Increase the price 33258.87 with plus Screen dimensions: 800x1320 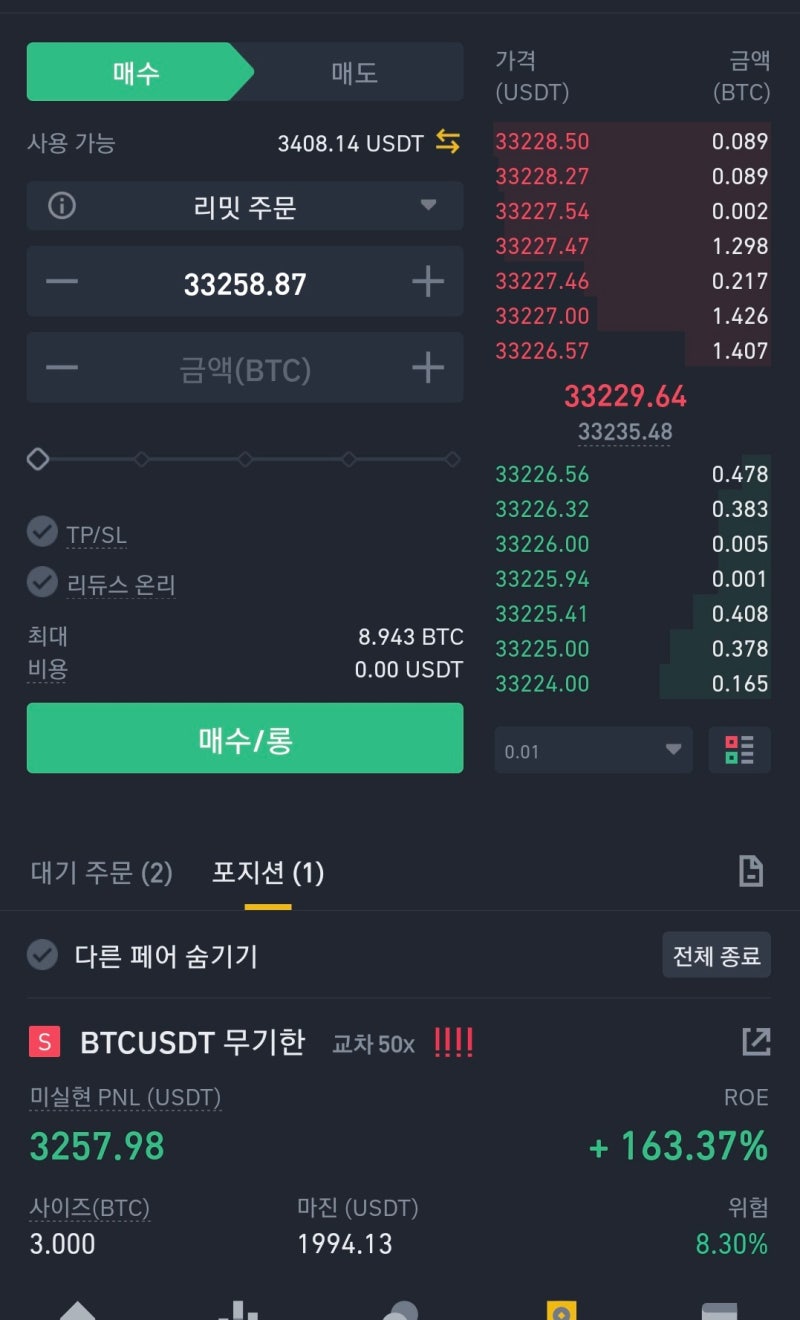click(428, 283)
